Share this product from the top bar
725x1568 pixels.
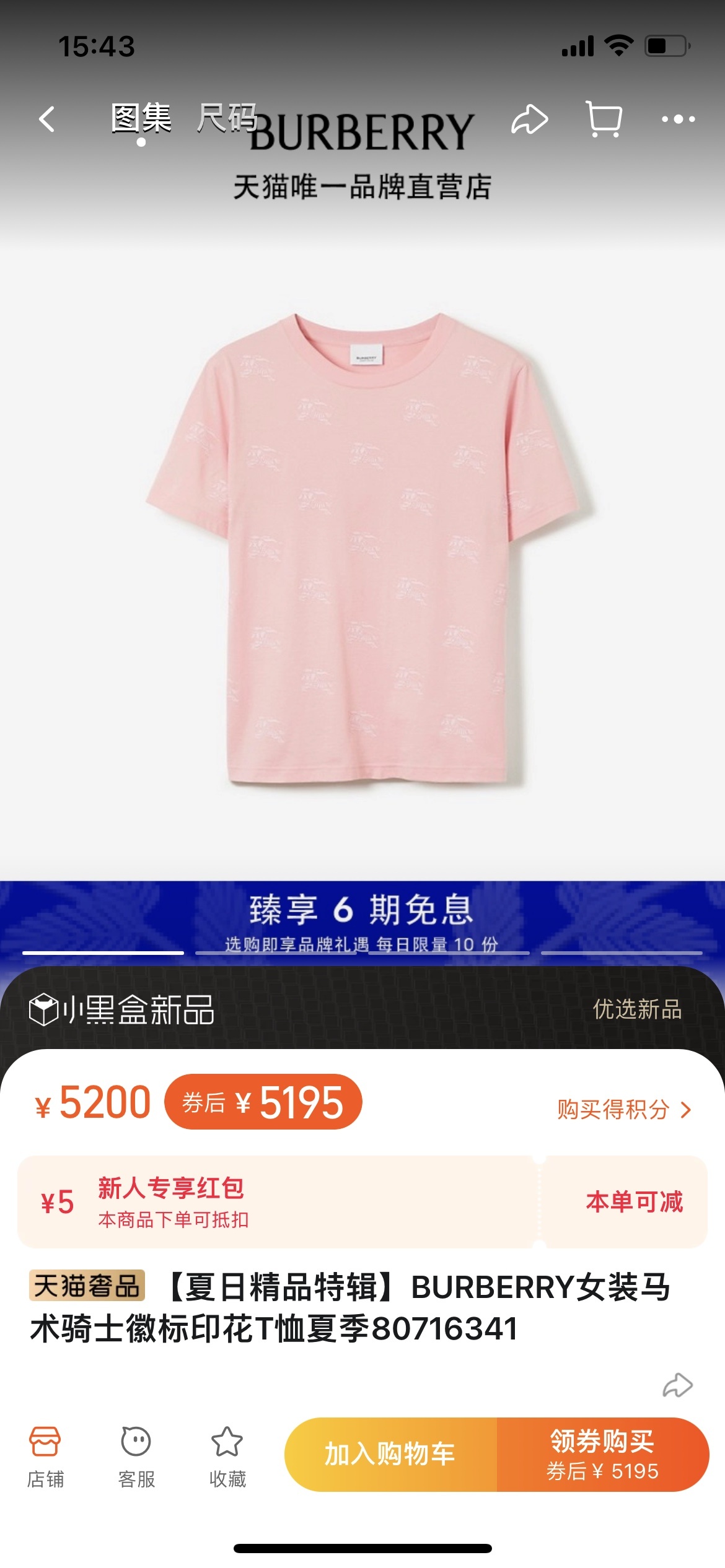[x=529, y=119]
